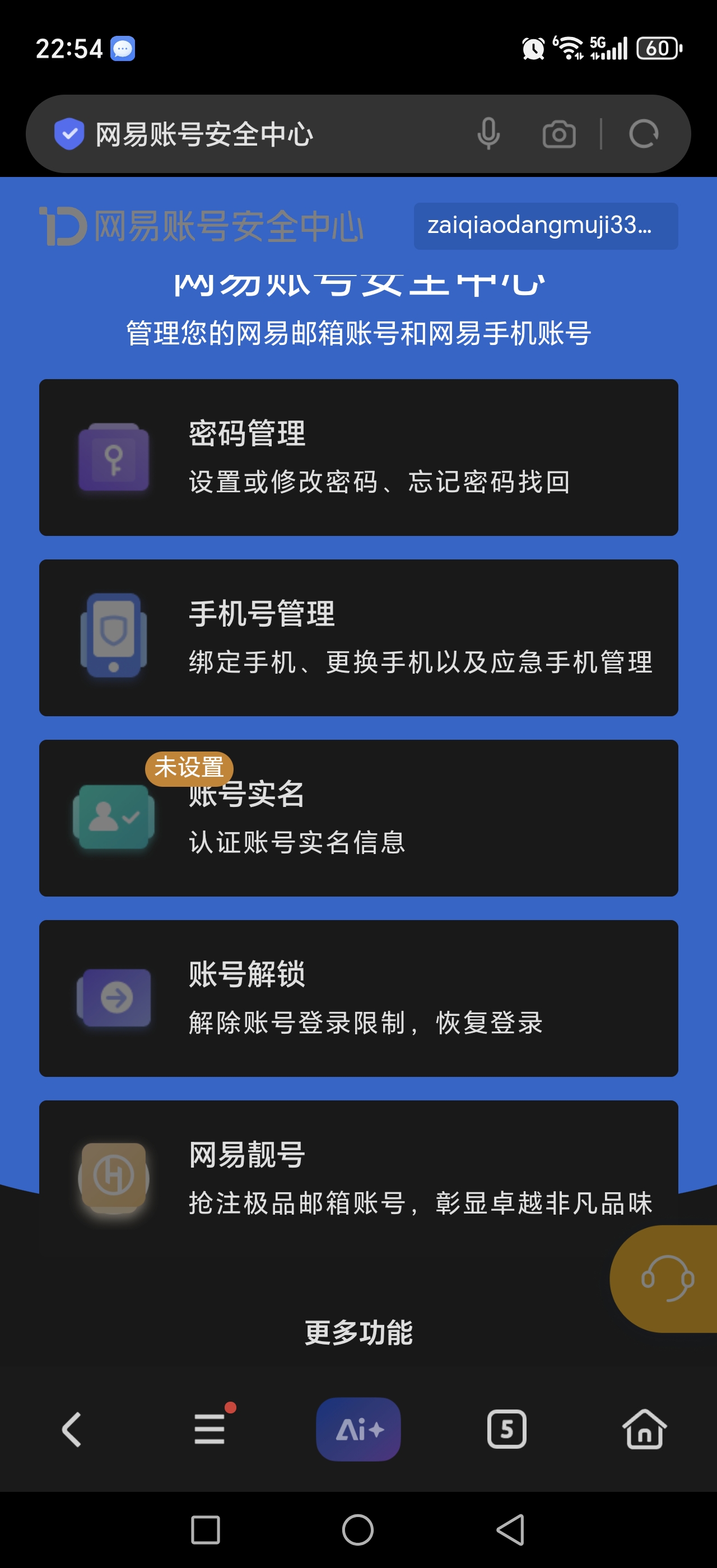The height and width of the screenshot is (1568, 717).
Task: Open 账号解锁 account unlock
Action: pos(358,998)
